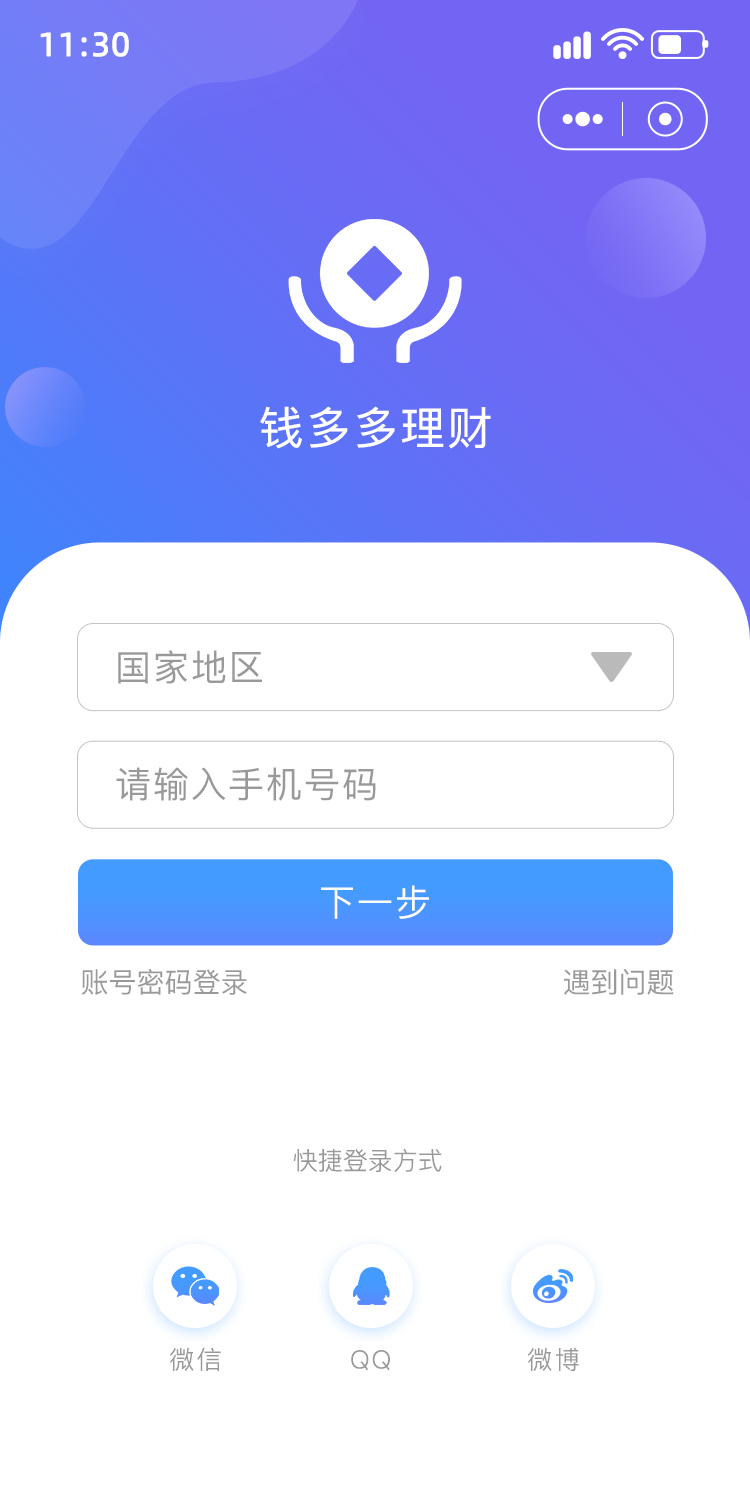
Task: Open the mini program three-dot menu
Action: [x=582, y=119]
